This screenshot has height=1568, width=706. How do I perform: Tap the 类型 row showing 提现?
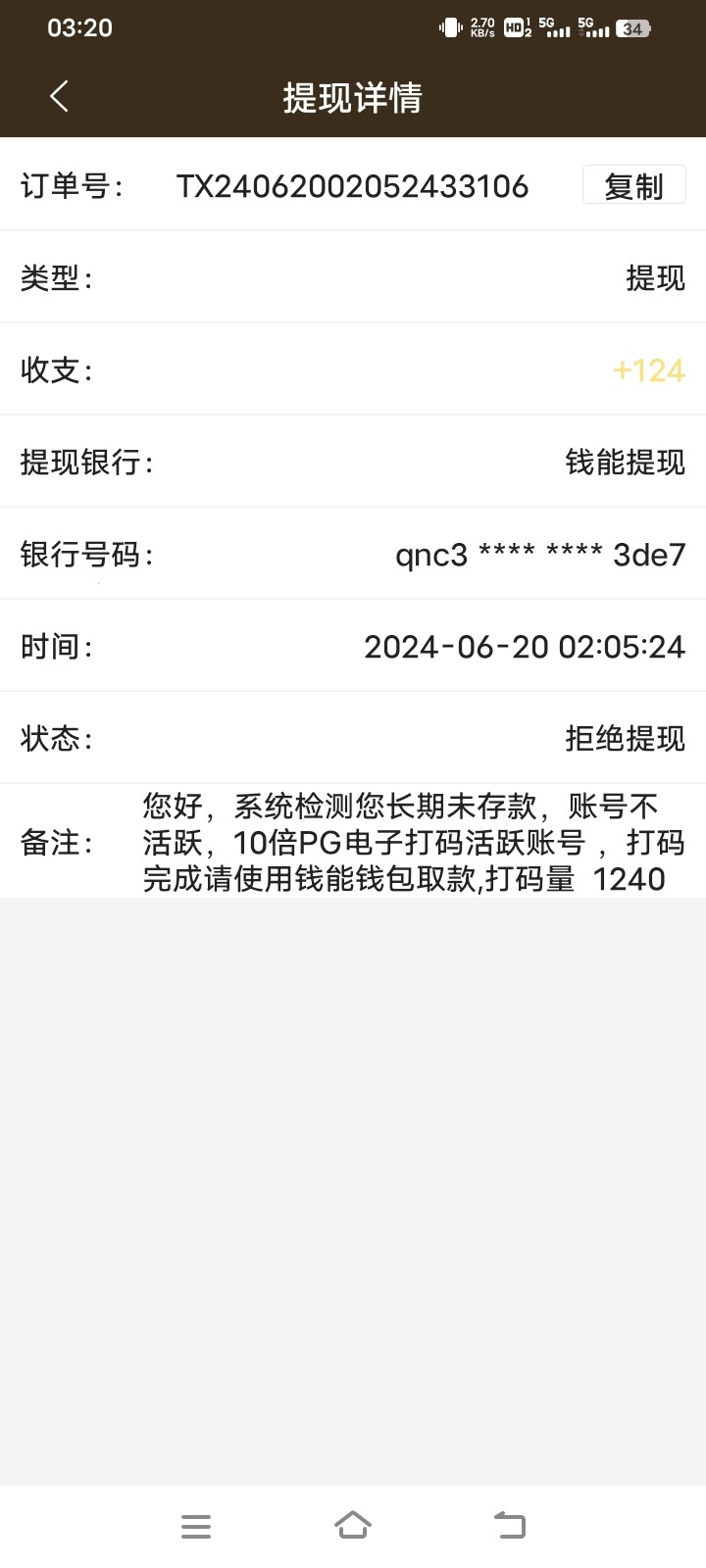pyautogui.click(x=652, y=278)
